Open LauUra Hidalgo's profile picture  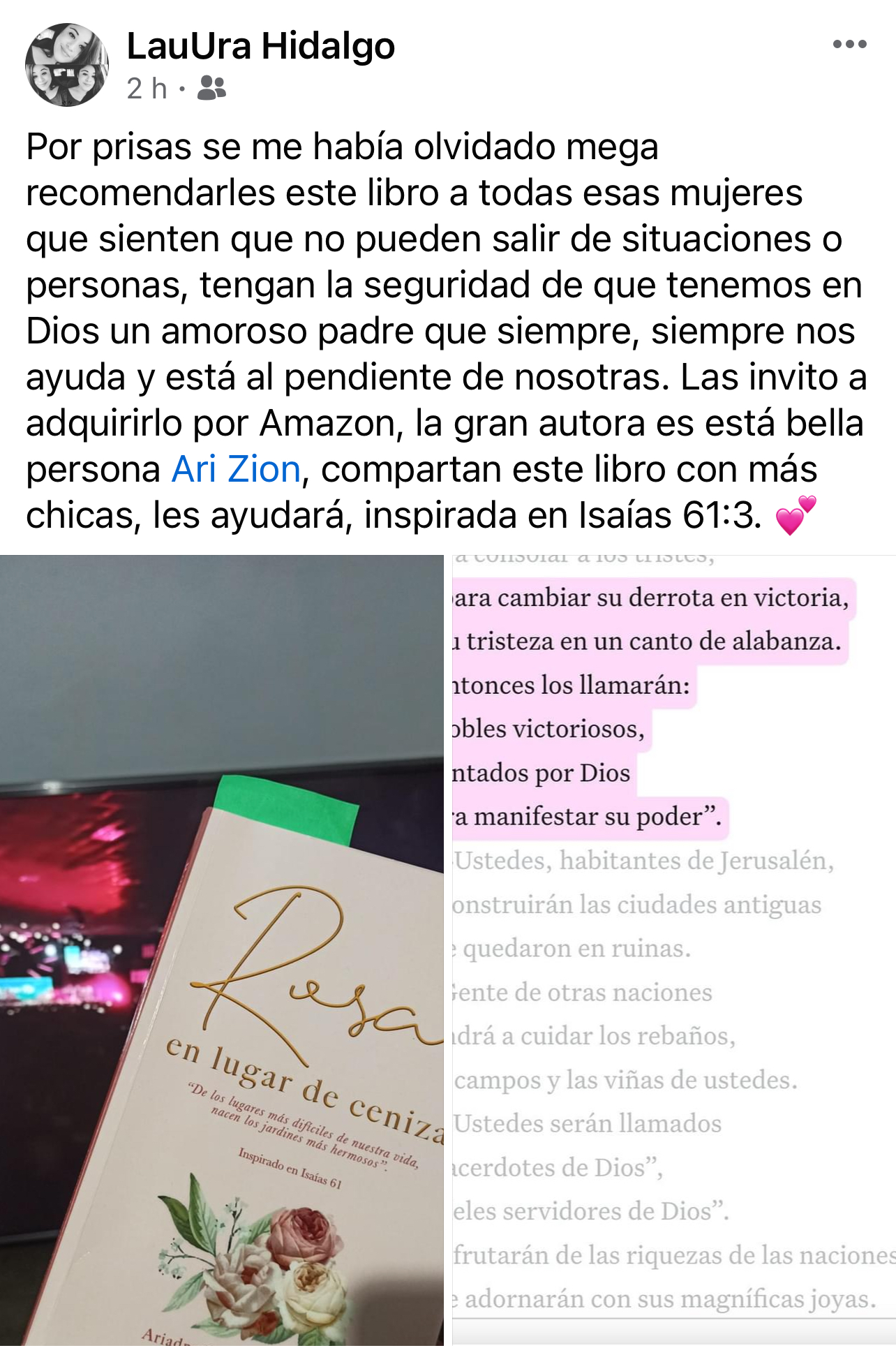tap(67, 65)
